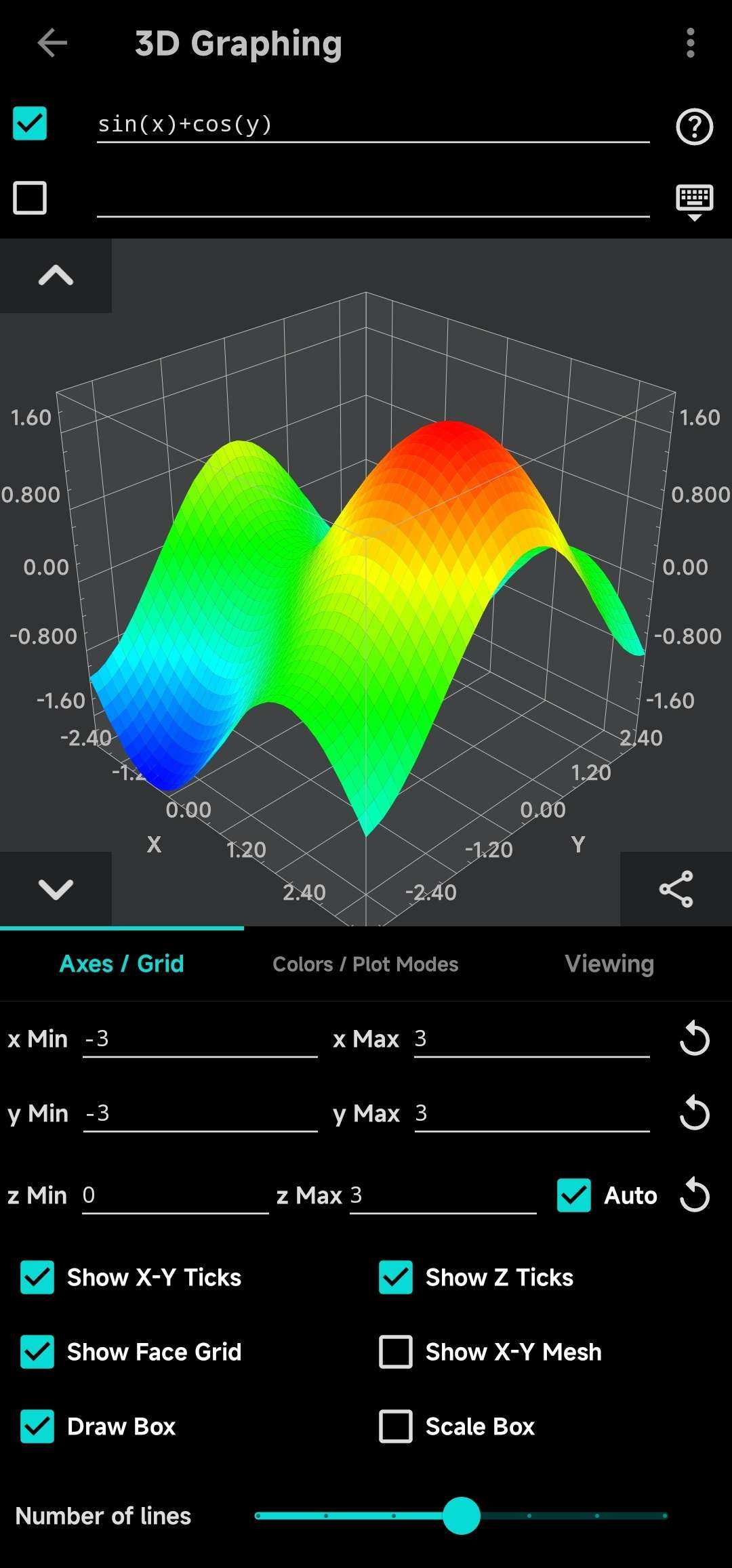Image resolution: width=732 pixels, height=1568 pixels.
Task: Reset the x range values
Action: (x=694, y=1039)
